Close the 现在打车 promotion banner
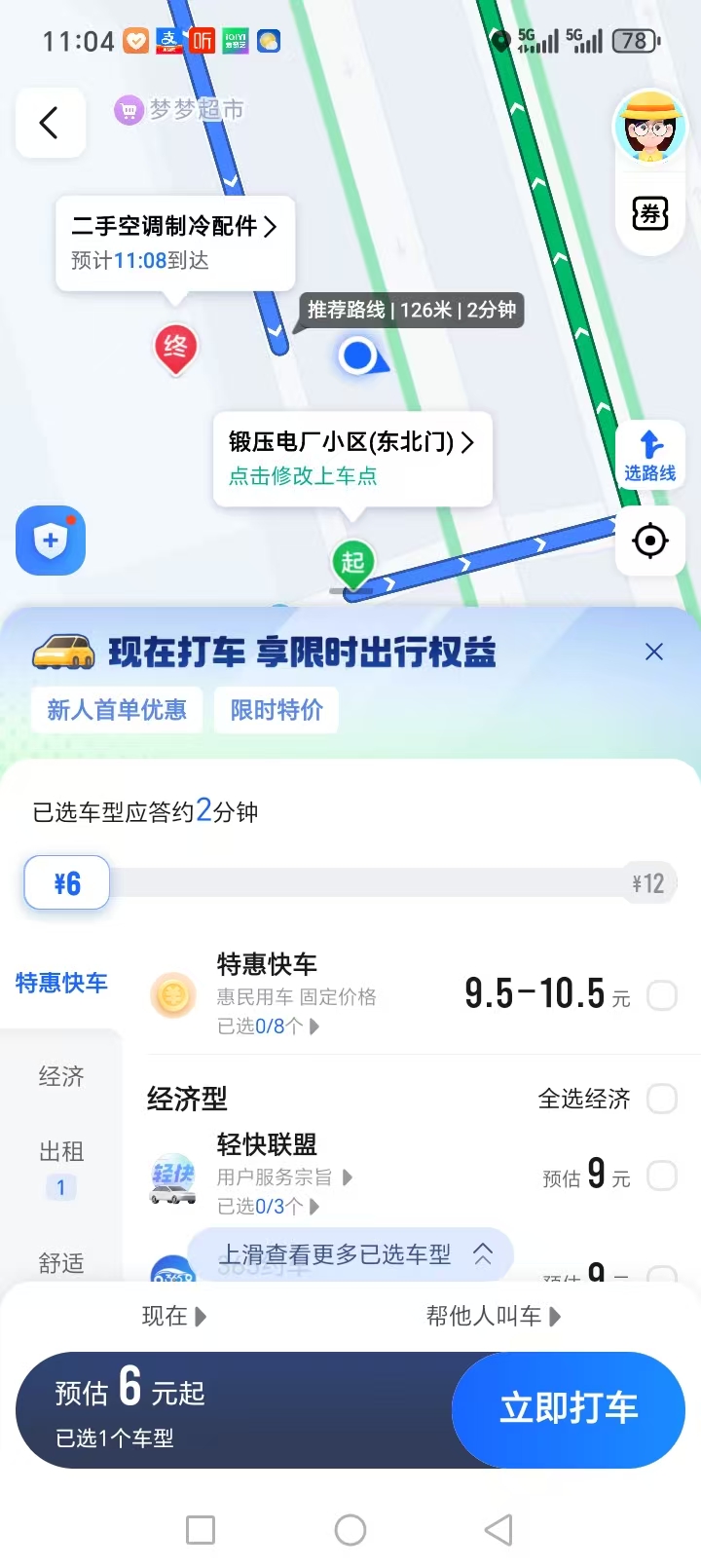Screen dimensions: 701x1568 tap(654, 652)
